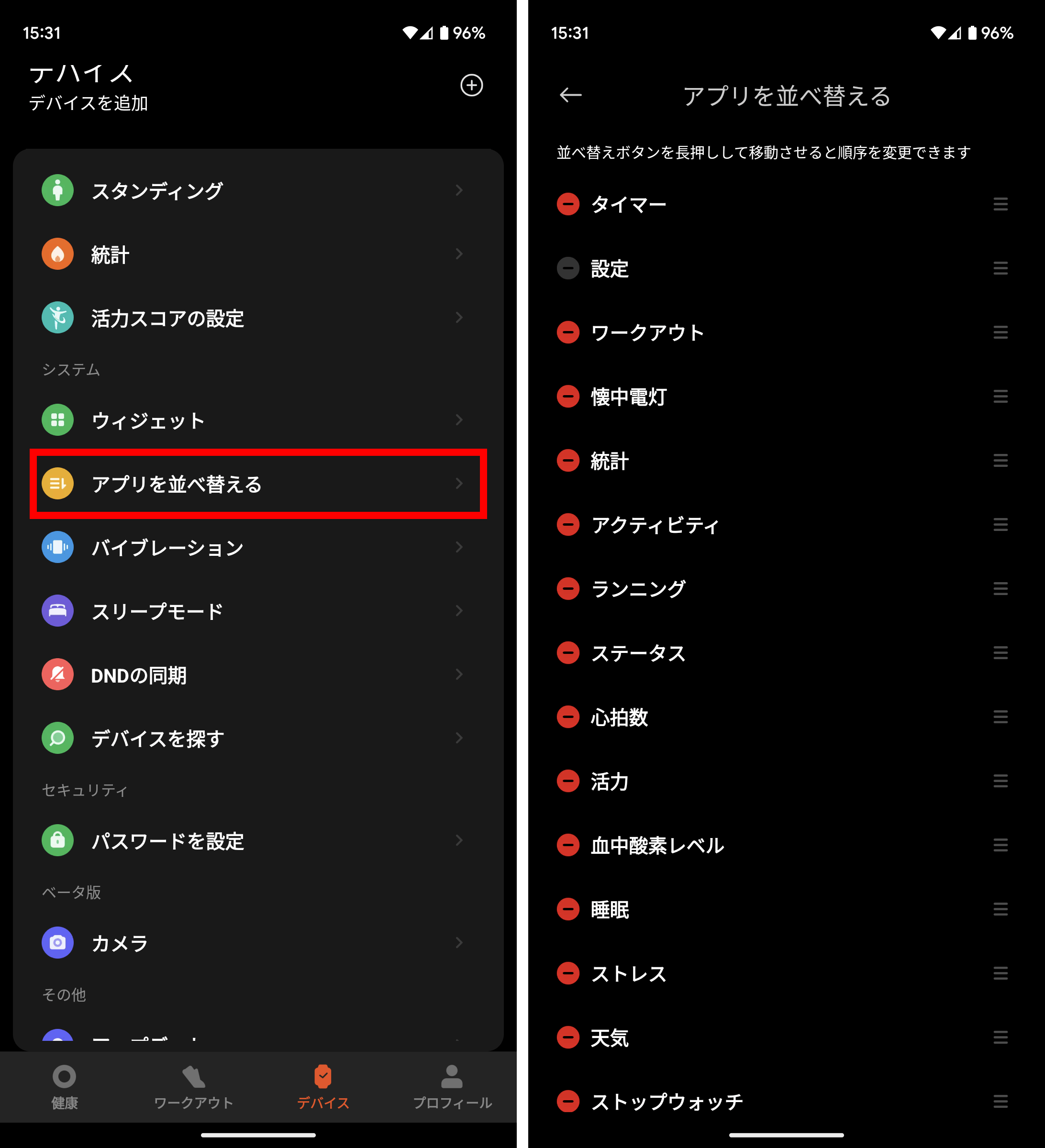This screenshot has width=1045, height=1148.
Task: Open パスワードを設定
Action: point(257,840)
